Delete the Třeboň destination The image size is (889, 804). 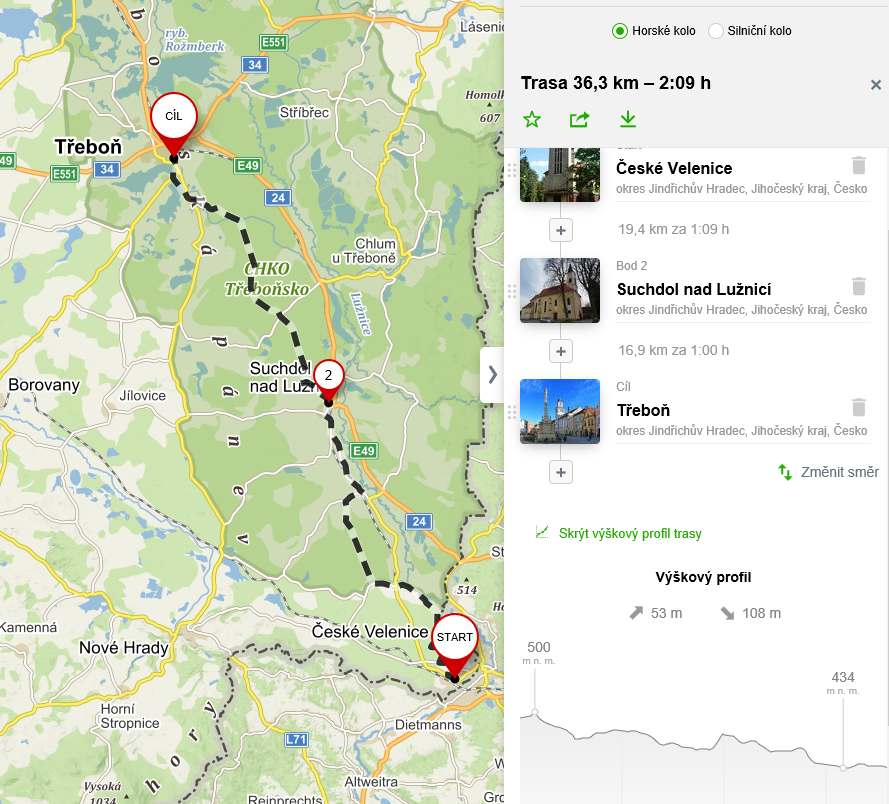858,407
